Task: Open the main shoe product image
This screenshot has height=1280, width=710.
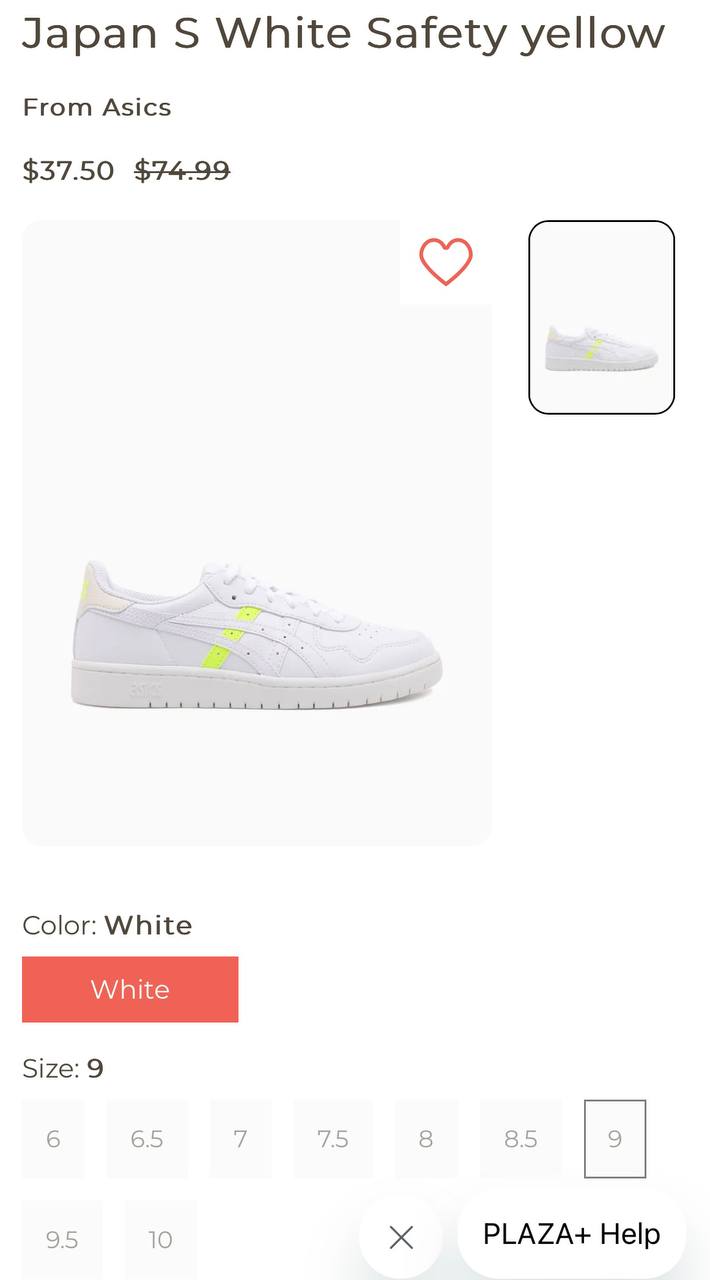Action: tap(257, 533)
